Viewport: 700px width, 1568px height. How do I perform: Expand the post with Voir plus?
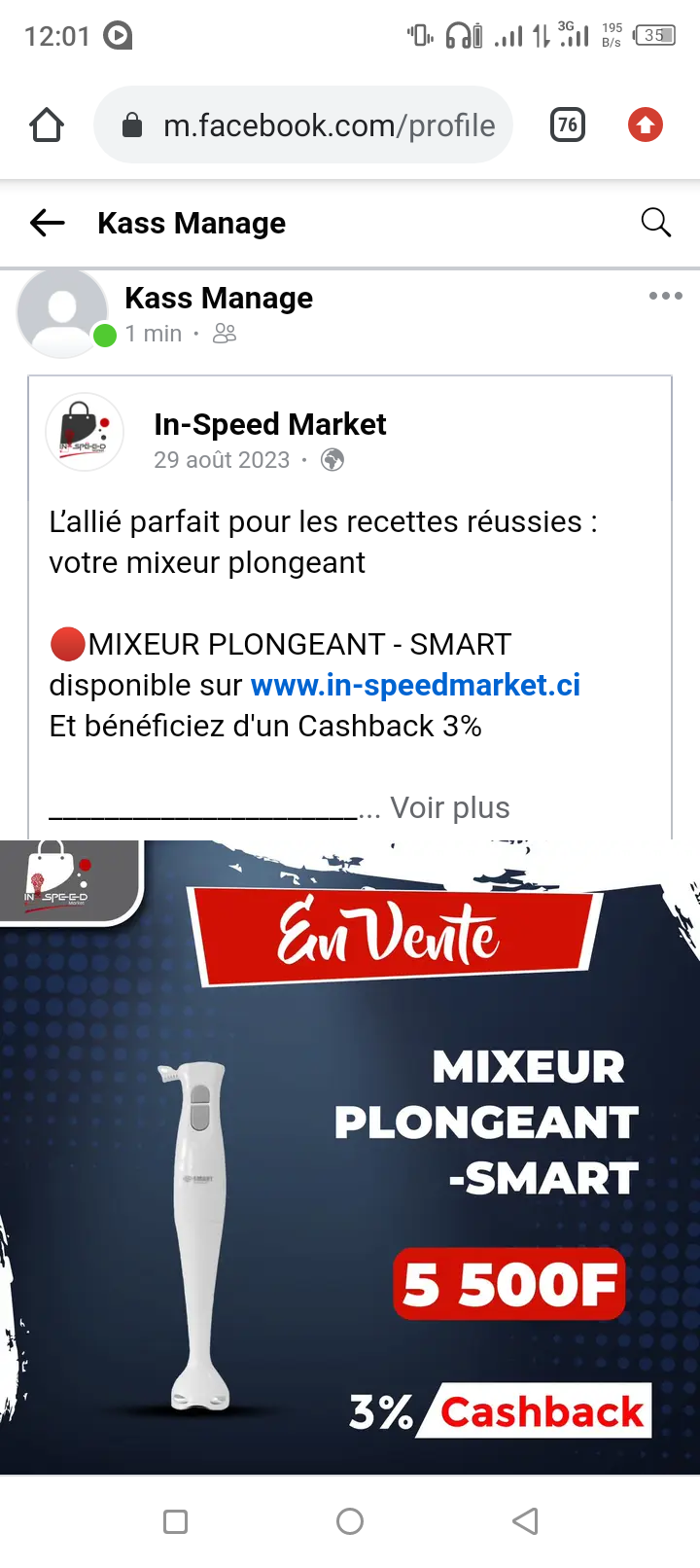point(449,807)
